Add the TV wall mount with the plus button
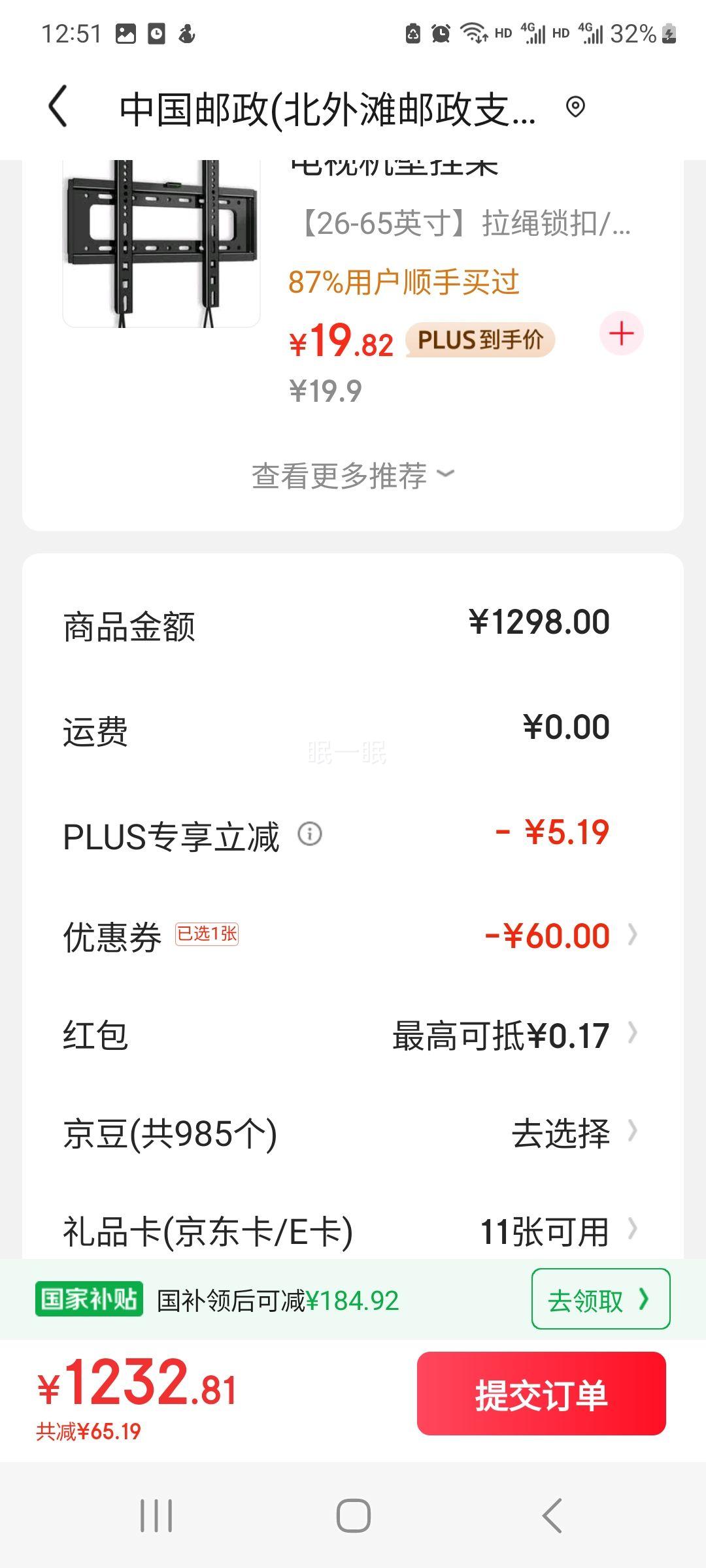This screenshot has height=1568, width=706. (x=621, y=334)
